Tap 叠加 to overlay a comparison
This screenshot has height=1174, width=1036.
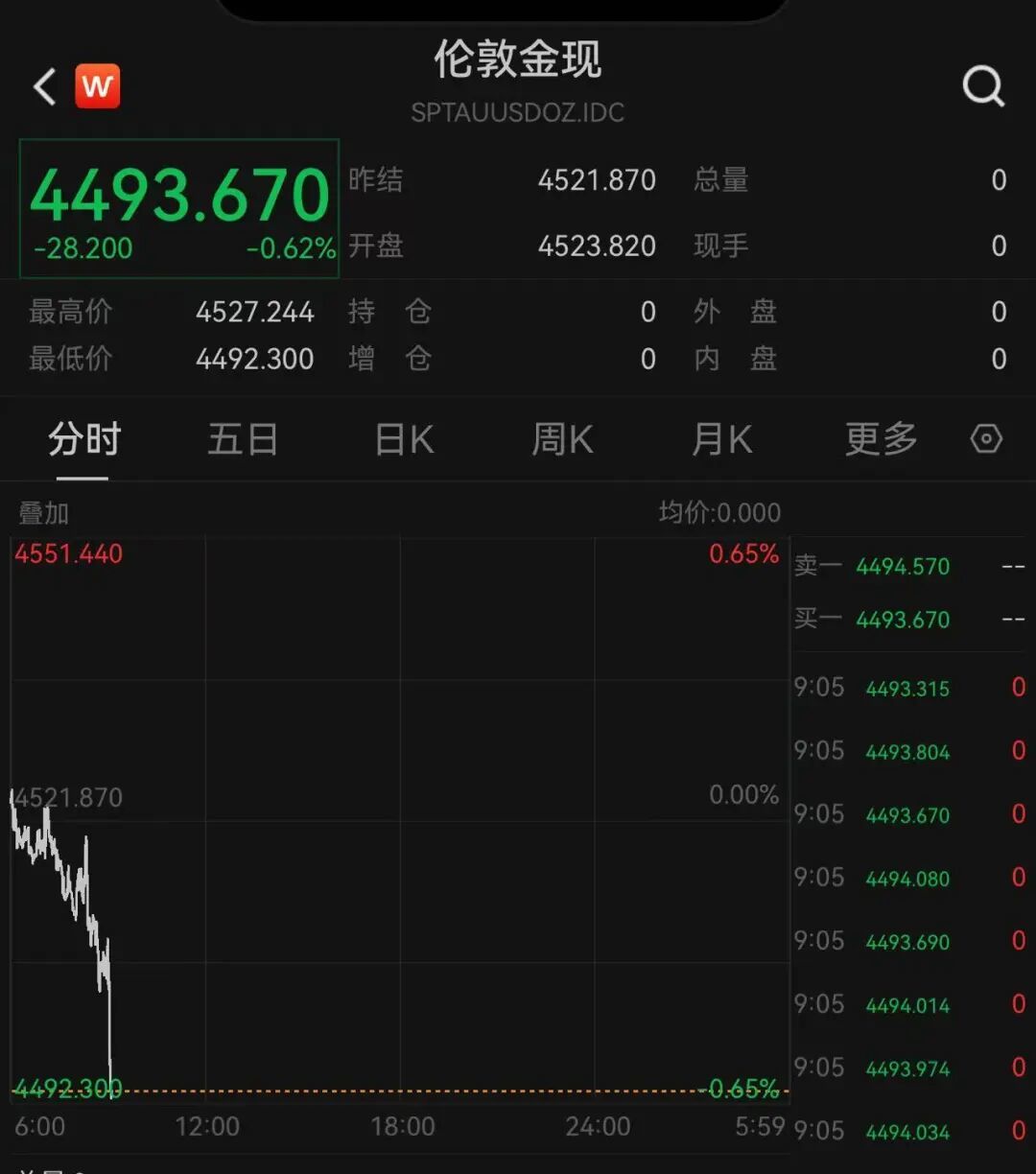(44, 513)
